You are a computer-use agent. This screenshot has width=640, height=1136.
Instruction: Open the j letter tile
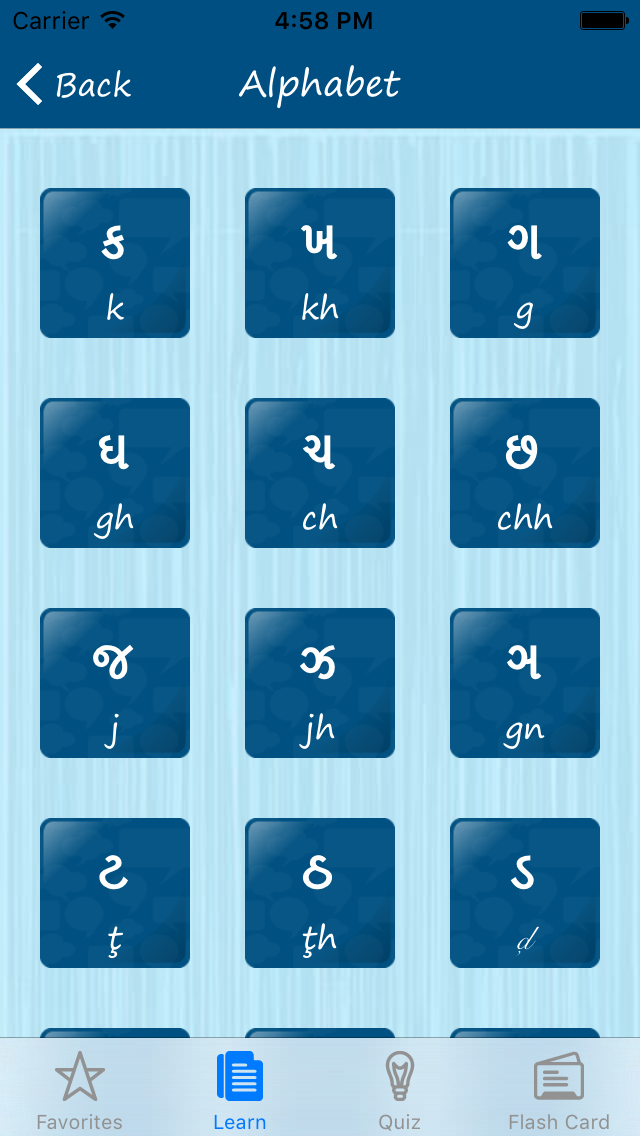click(115, 683)
